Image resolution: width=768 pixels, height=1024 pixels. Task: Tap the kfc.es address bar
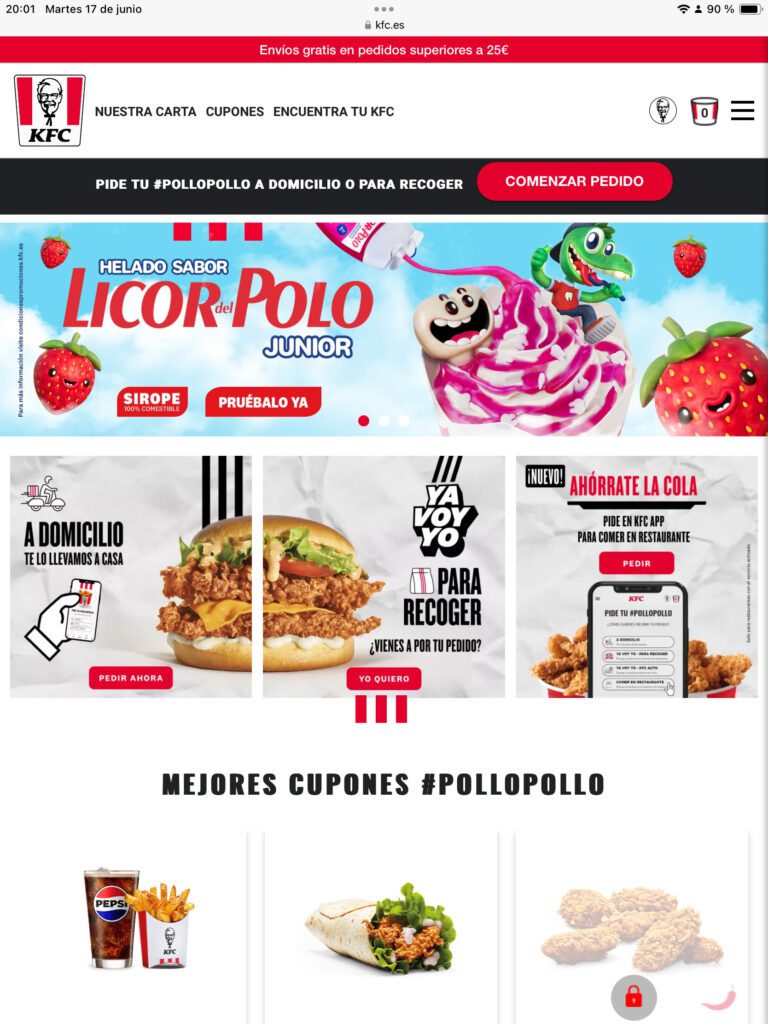click(384, 25)
